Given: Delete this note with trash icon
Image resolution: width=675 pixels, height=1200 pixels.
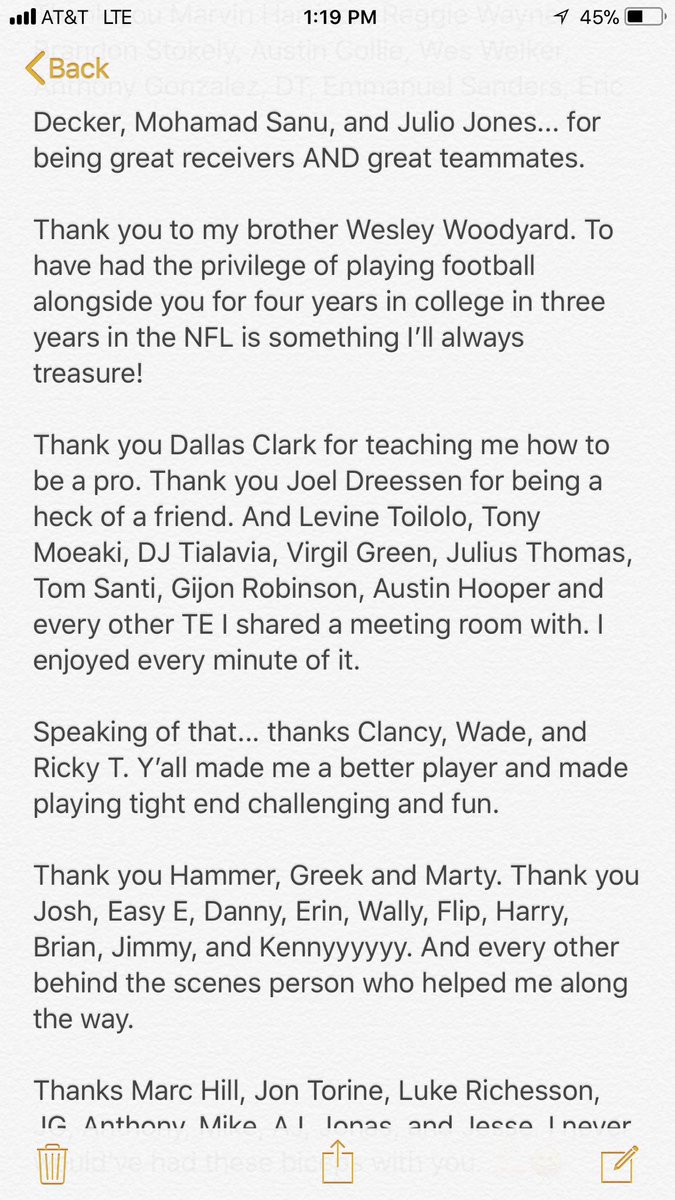Looking at the screenshot, I should [x=51, y=1164].
